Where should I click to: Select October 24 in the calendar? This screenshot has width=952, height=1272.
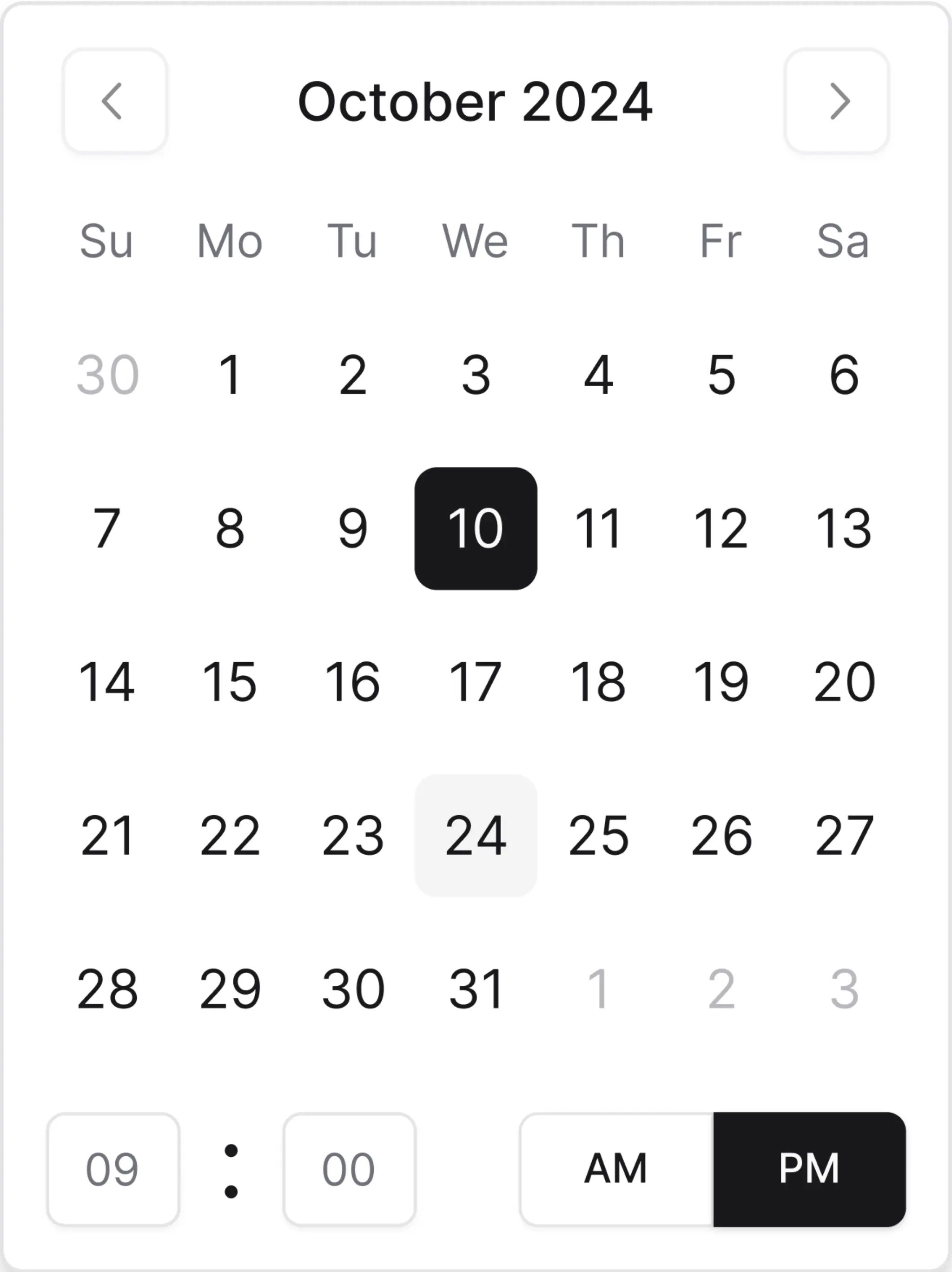476,836
